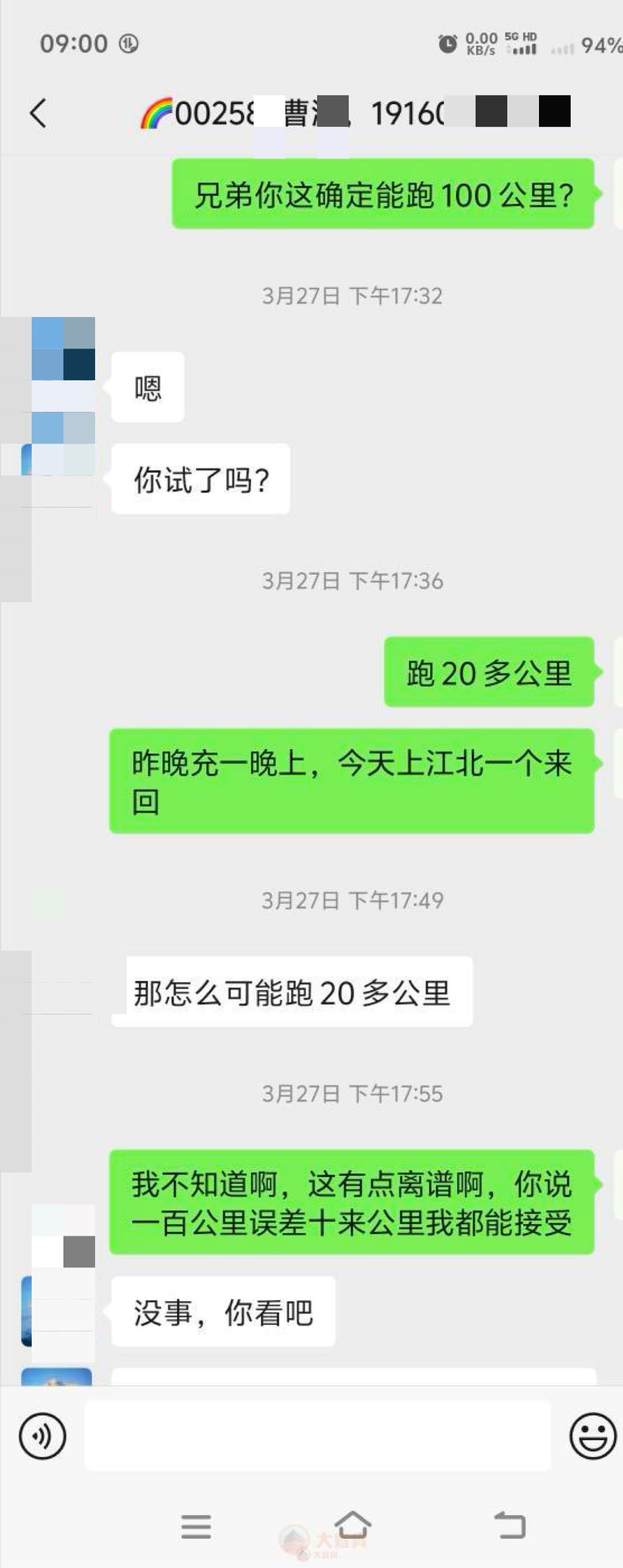Image resolution: width=623 pixels, height=1568 pixels.
Task: Open the emoji picker
Action: 592,1436
